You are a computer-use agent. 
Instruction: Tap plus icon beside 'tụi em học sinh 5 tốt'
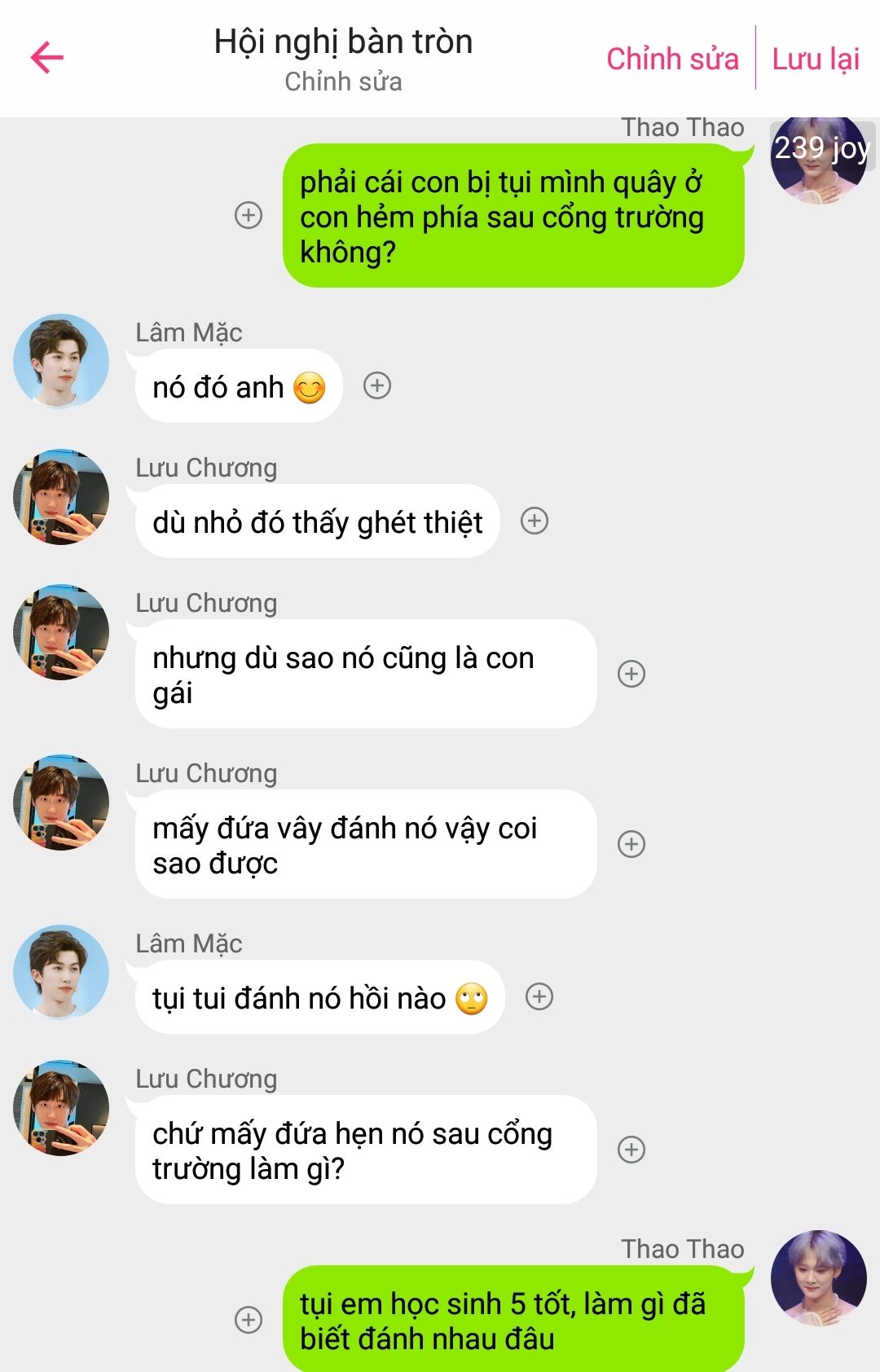pos(249,1320)
